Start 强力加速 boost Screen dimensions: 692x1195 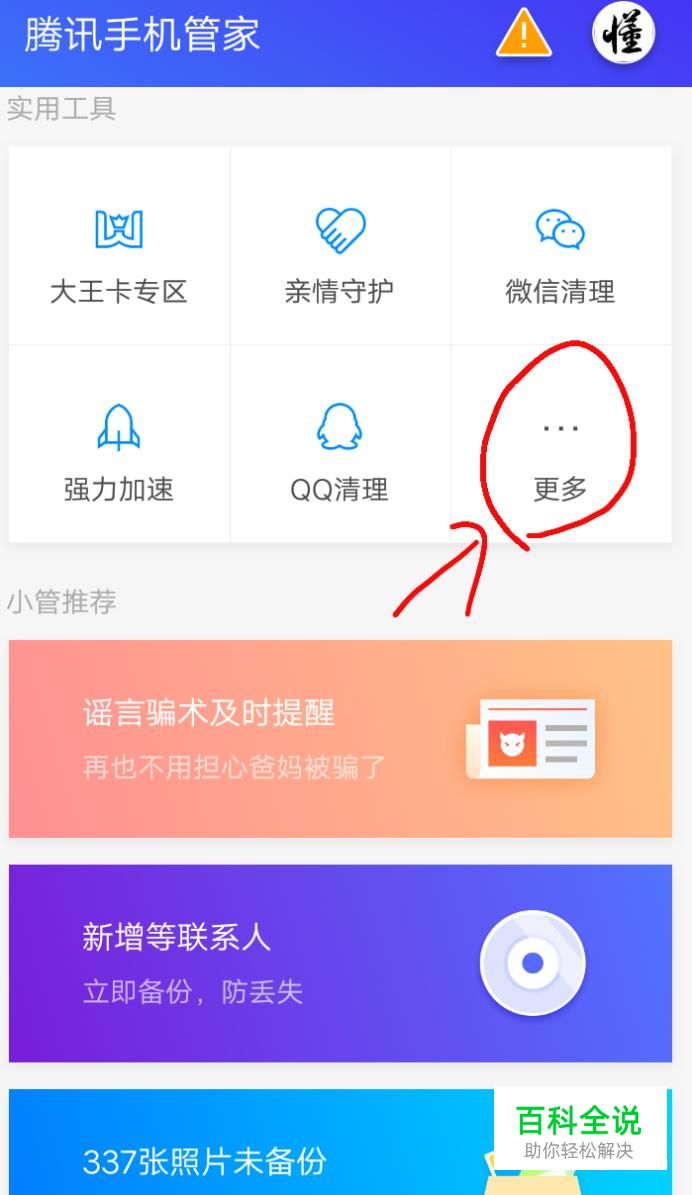(119, 445)
